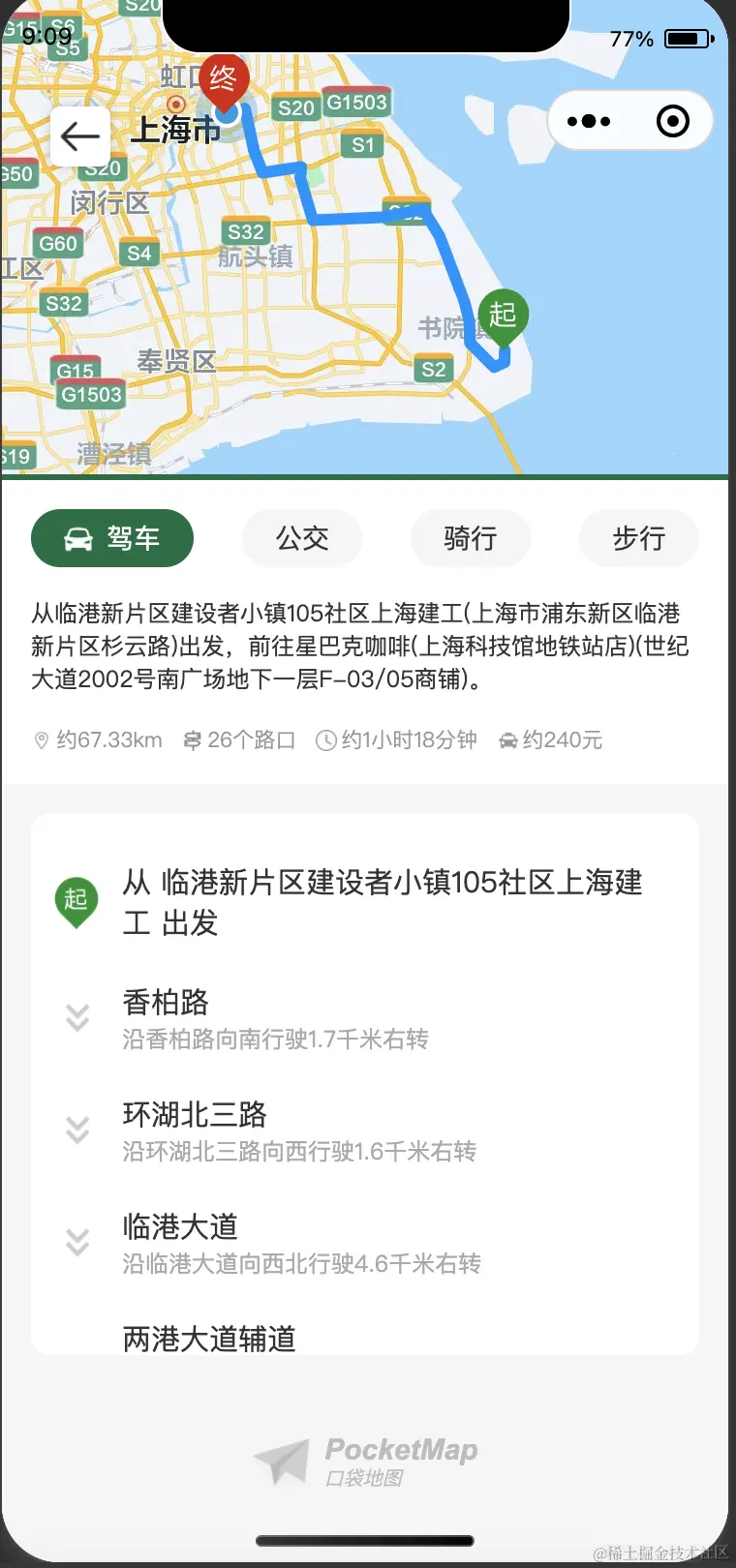Viewport: 736px width, 1568px height.
Task: Select the 两港大道辅道 route step
Action: tap(207, 1340)
